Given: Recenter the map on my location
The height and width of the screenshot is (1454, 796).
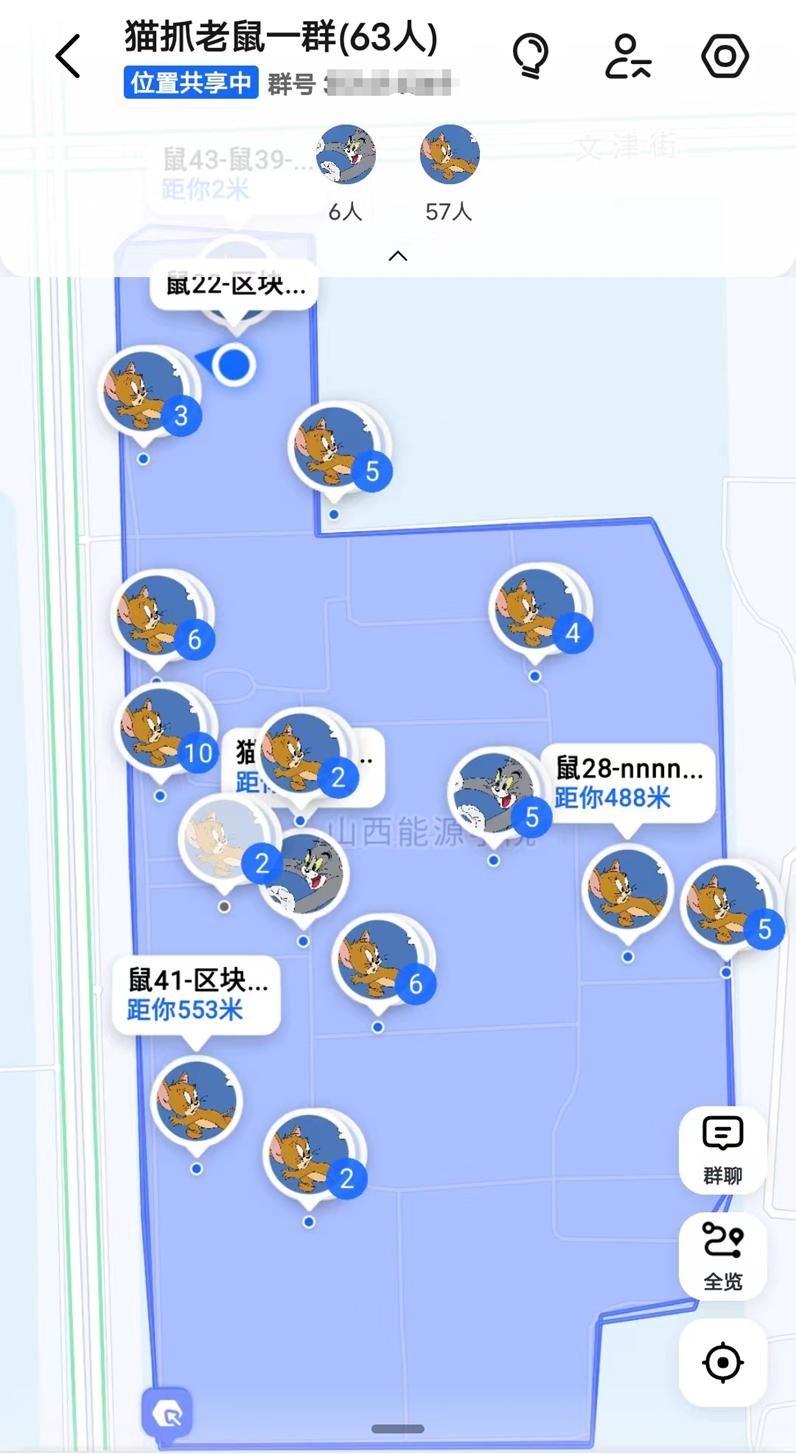Looking at the screenshot, I should click(723, 1362).
